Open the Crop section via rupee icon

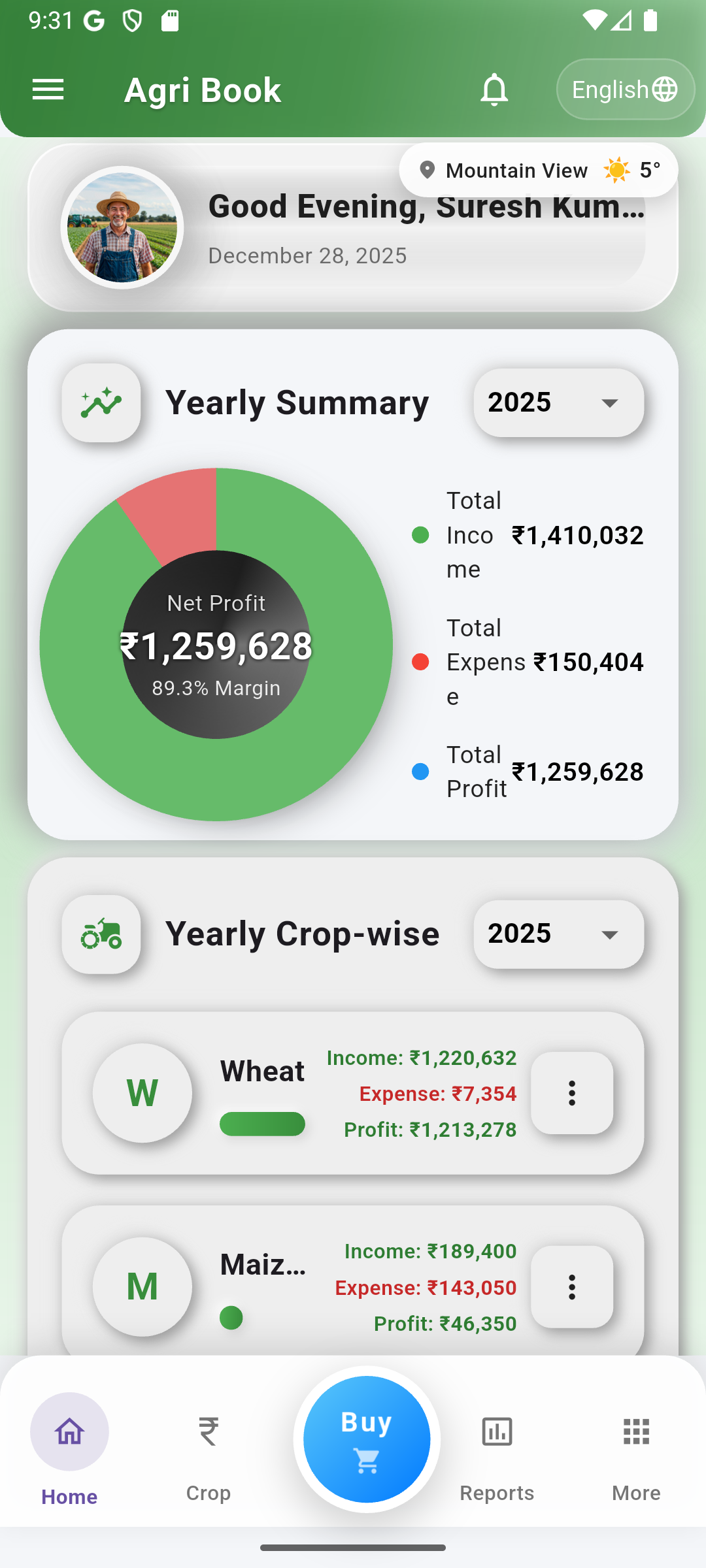(208, 1432)
